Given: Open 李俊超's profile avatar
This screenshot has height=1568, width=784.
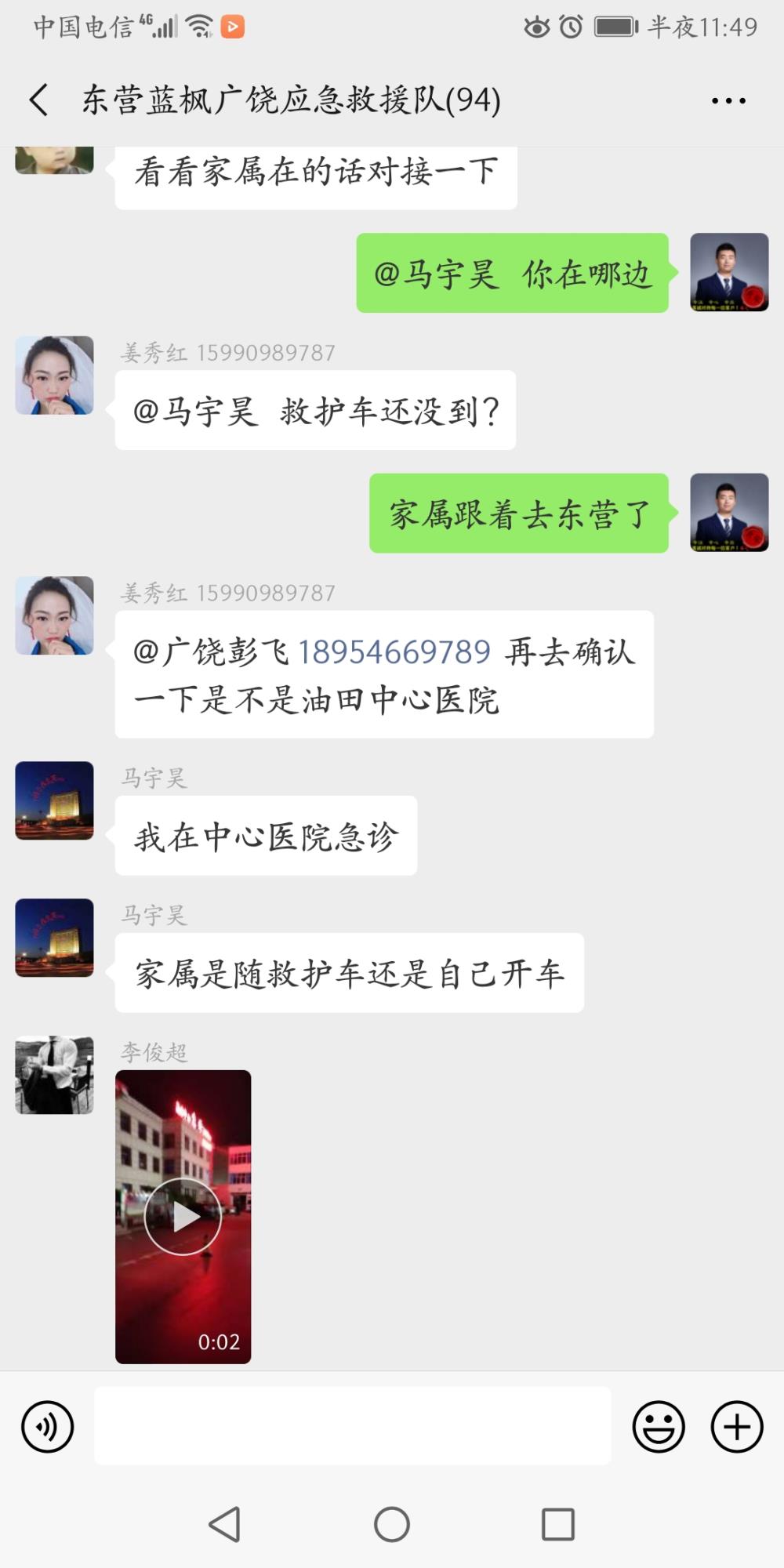Looking at the screenshot, I should (55, 1075).
